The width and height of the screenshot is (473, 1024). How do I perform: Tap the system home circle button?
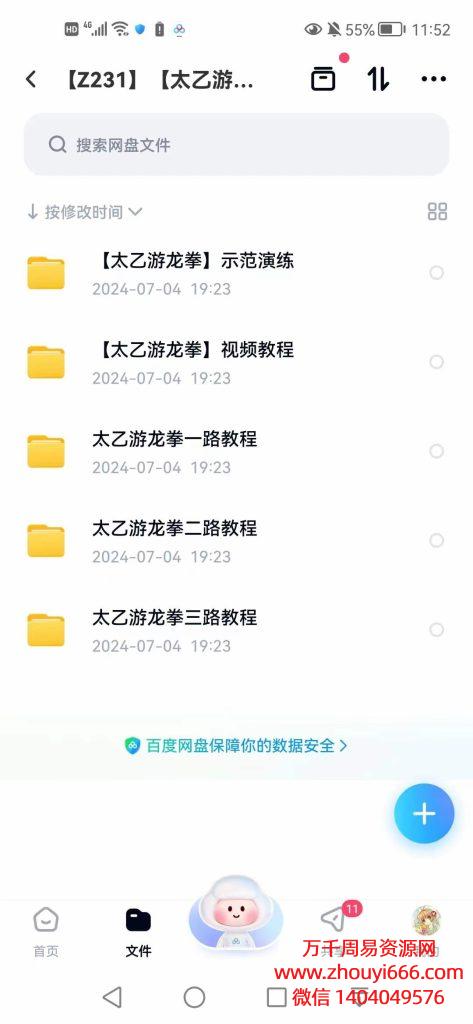[x=194, y=997]
